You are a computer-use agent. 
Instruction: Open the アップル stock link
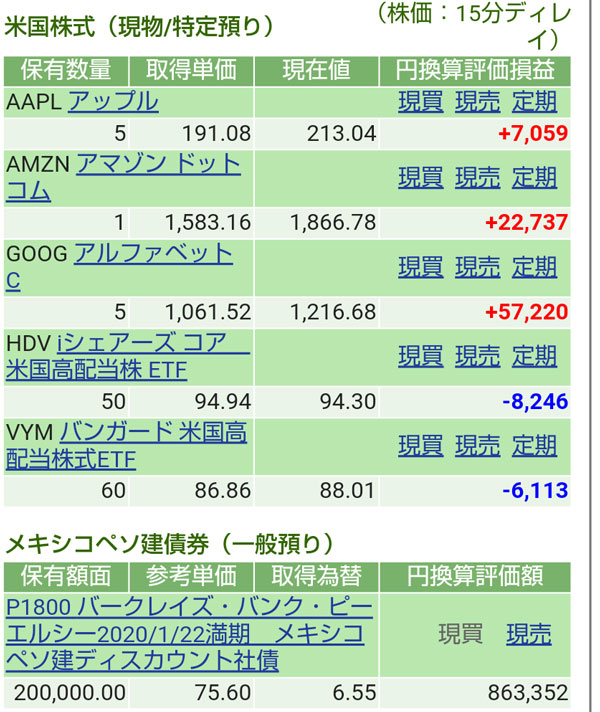point(113,102)
